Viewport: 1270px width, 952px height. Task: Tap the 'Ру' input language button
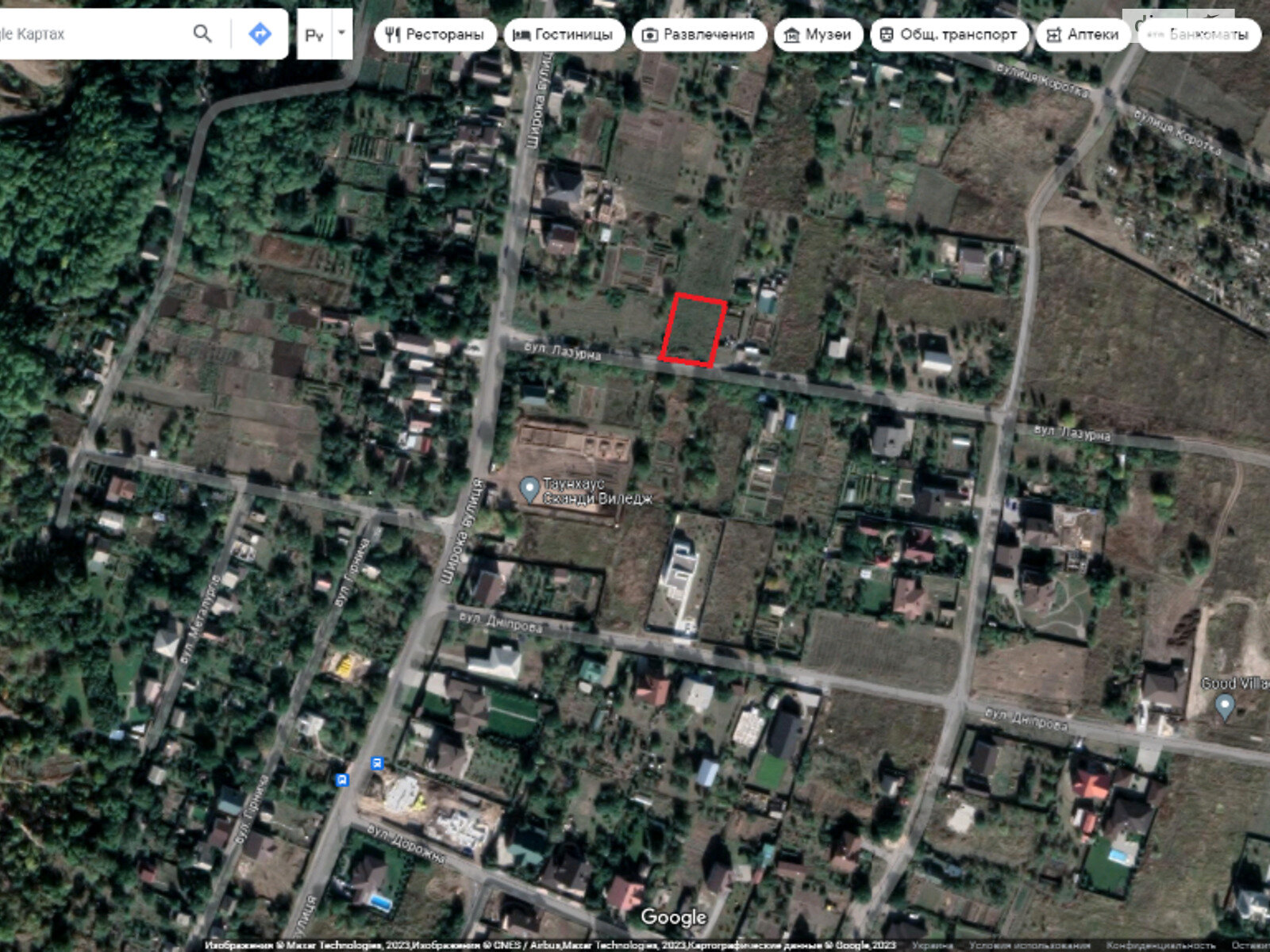tap(314, 35)
